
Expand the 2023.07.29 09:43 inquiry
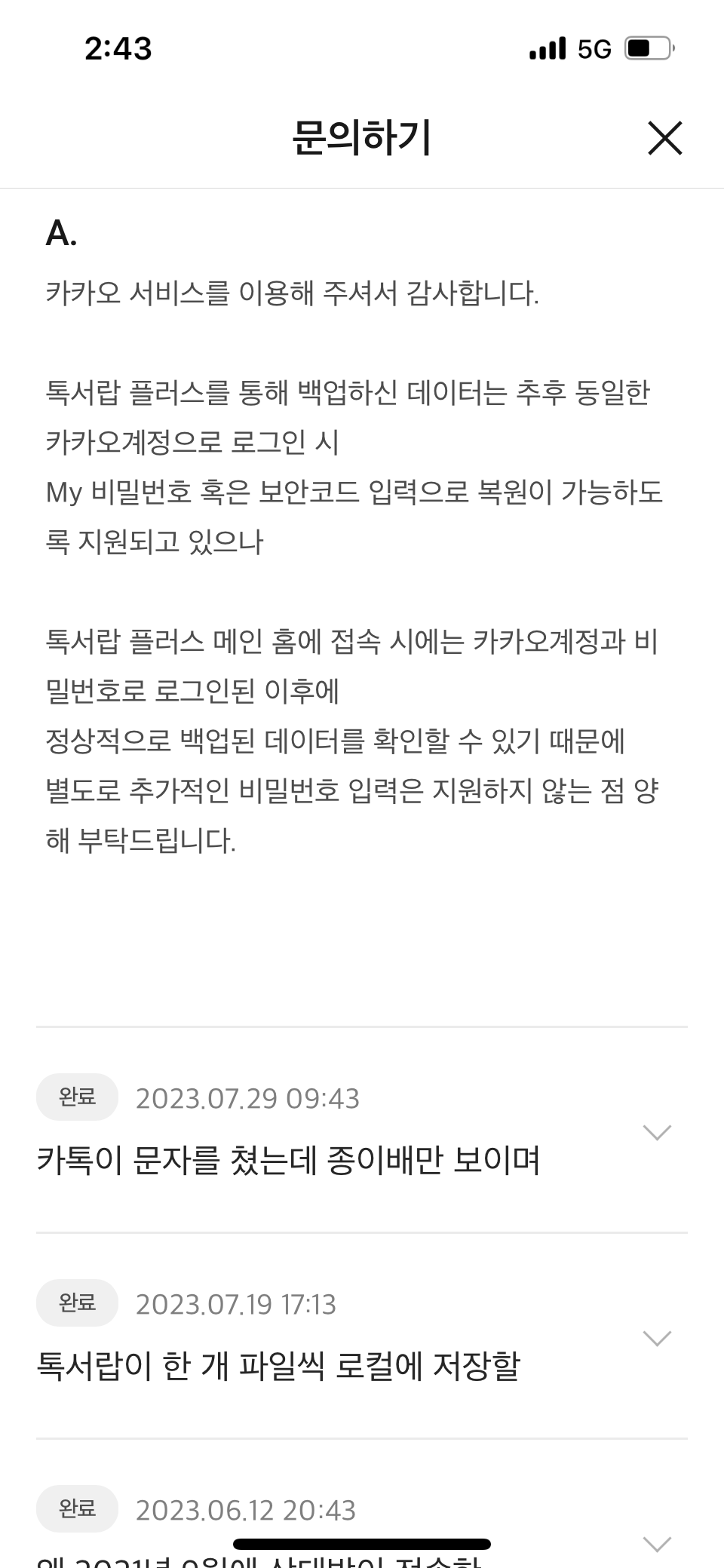[656, 1132]
